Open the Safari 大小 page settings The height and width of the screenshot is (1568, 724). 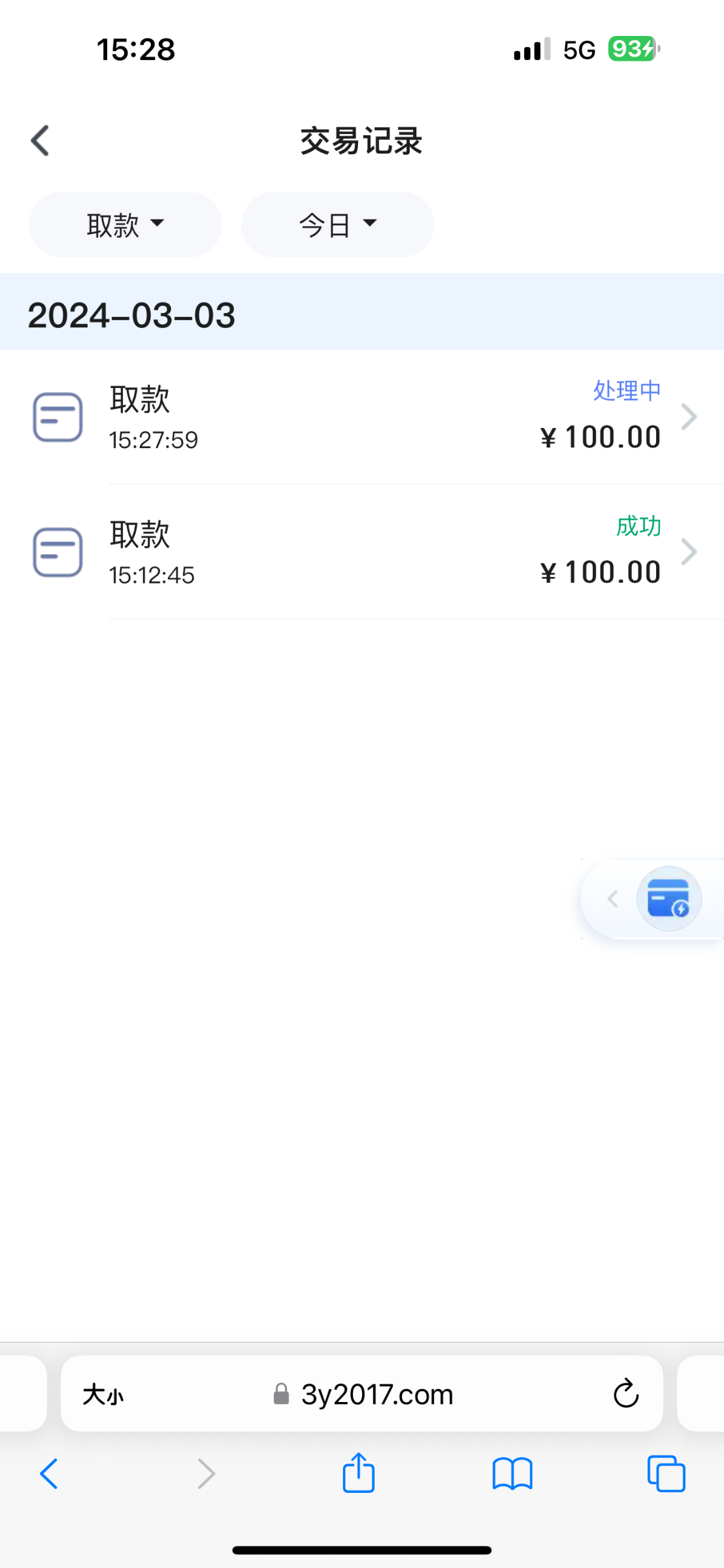pos(103,1394)
